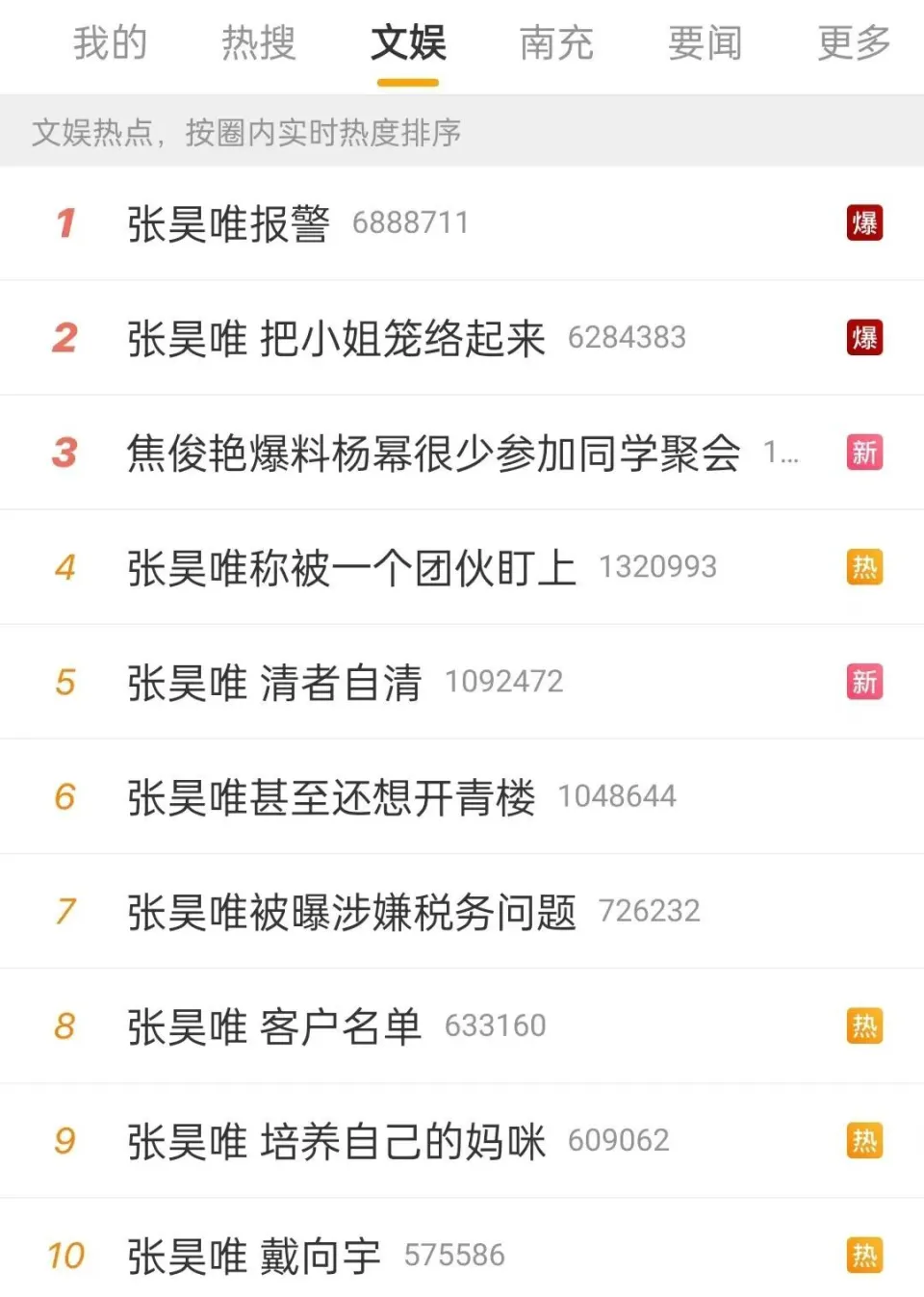Open the topic 张昊唯甚至还想开青楼
Screen dimensions: 924x1297
pos(331,796)
